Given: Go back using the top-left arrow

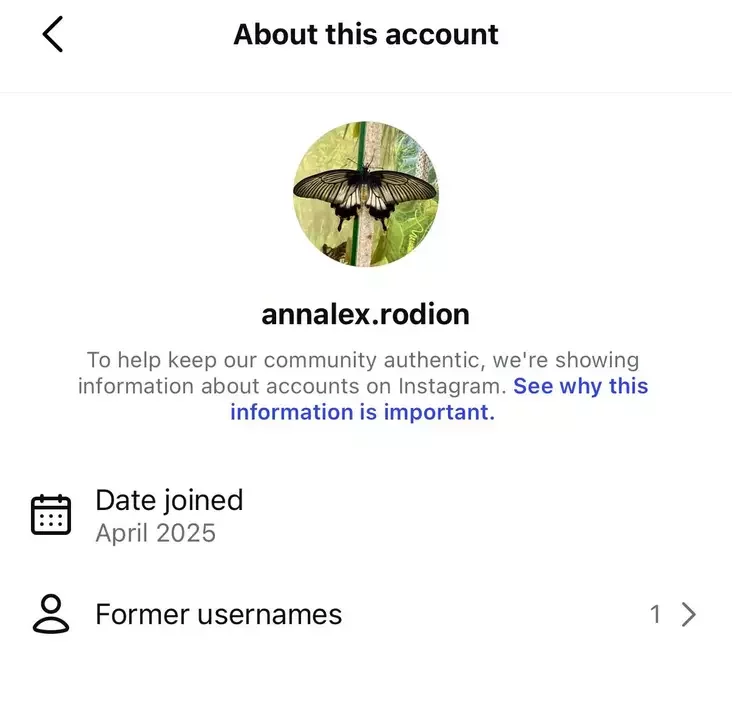Looking at the screenshot, I should point(53,34).
